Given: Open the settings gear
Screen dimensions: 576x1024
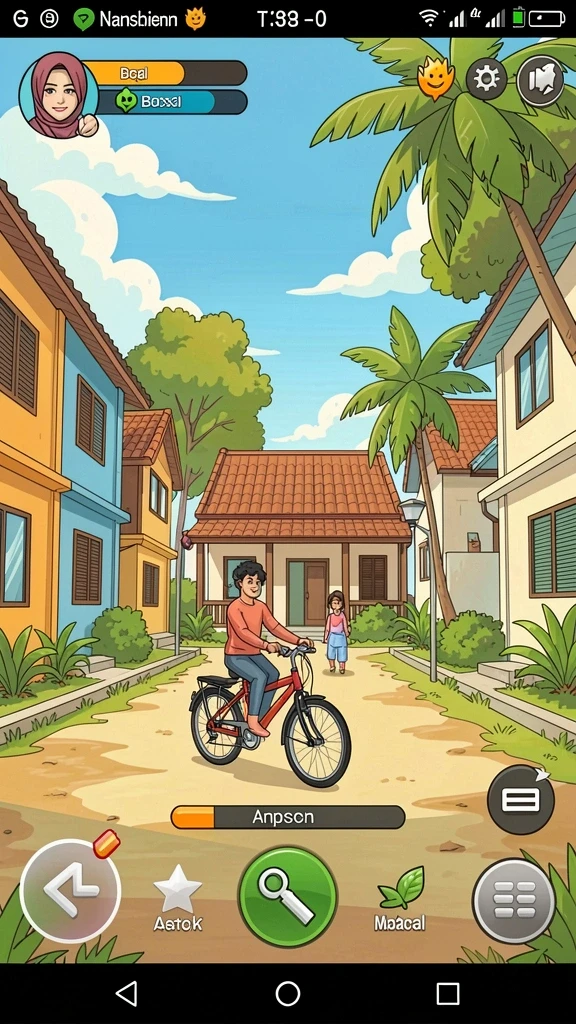Looking at the screenshot, I should pyautogui.click(x=487, y=79).
